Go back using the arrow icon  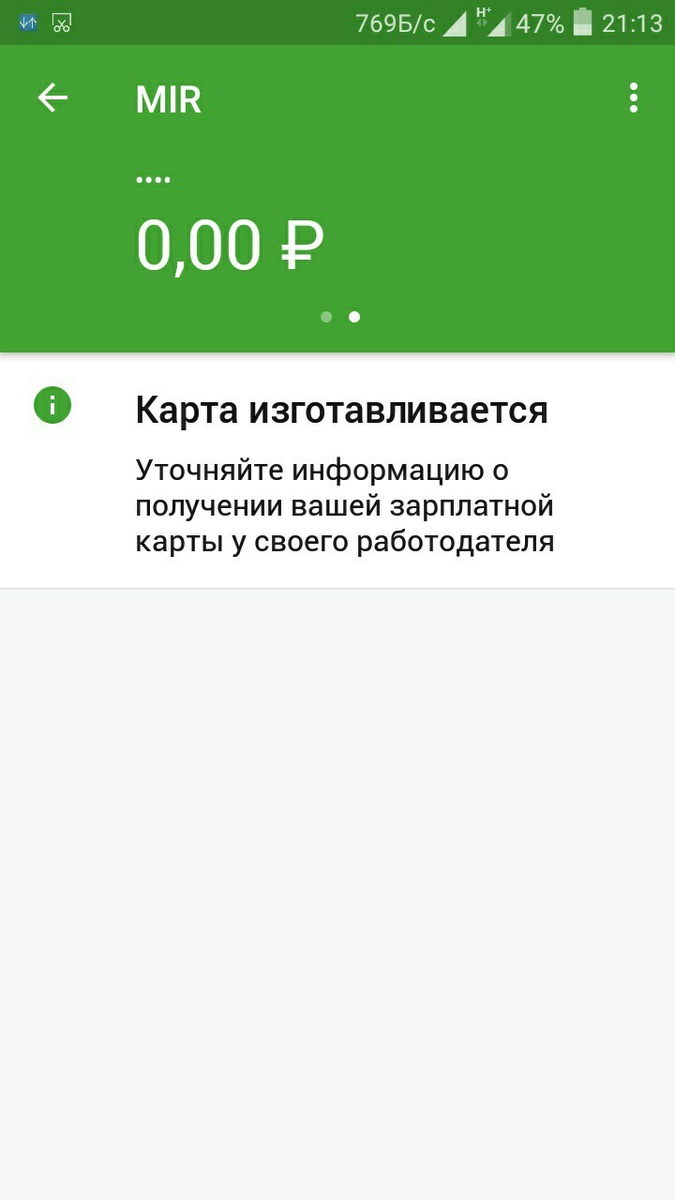pyautogui.click(x=52, y=98)
